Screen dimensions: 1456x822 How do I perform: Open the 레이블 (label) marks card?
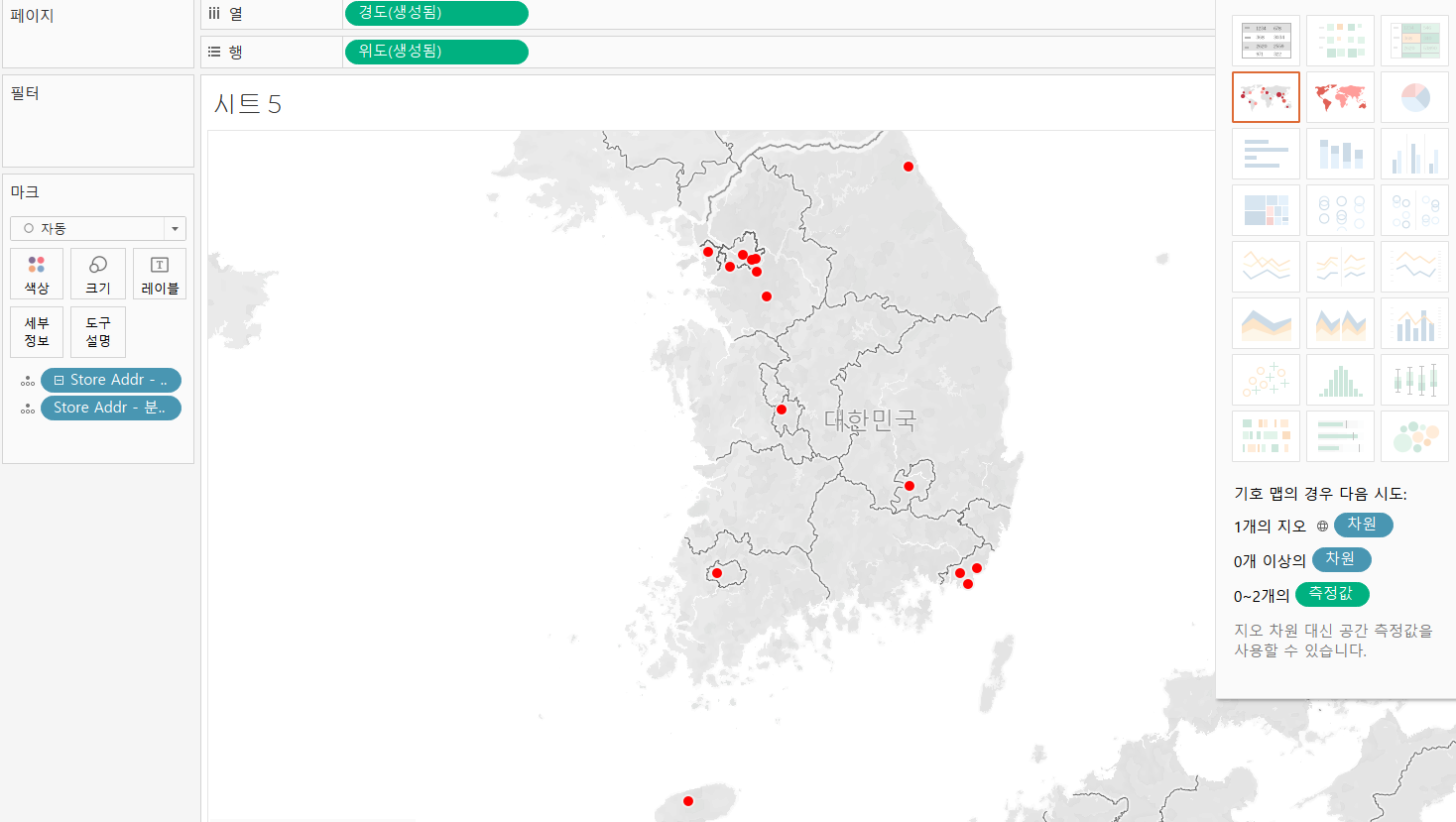[160, 274]
